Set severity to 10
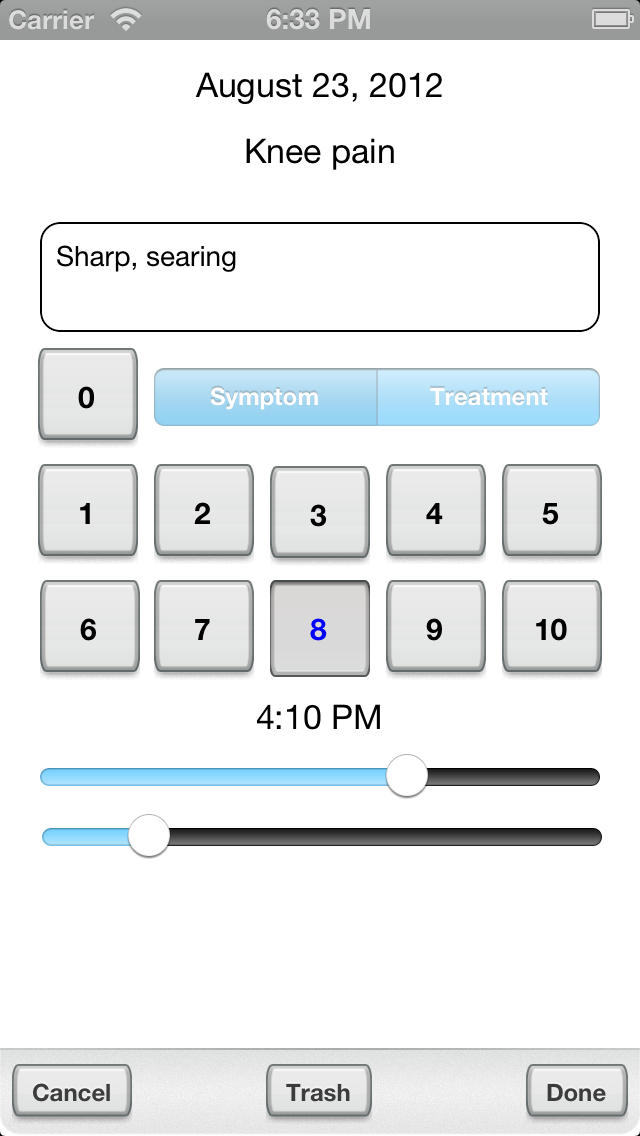The height and width of the screenshot is (1136, 640). point(552,627)
